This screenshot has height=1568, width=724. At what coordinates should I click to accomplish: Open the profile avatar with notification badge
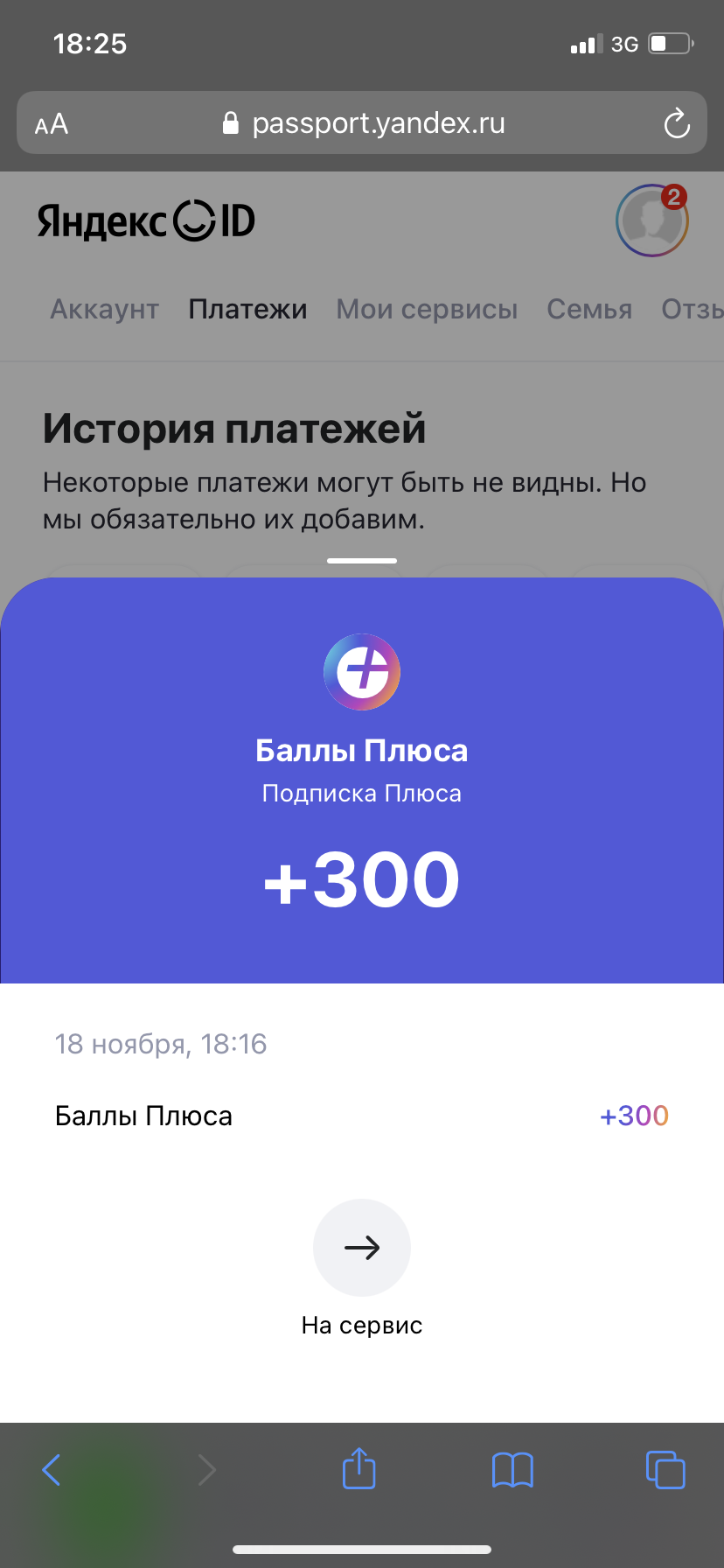pyautogui.click(x=652, y=220)
